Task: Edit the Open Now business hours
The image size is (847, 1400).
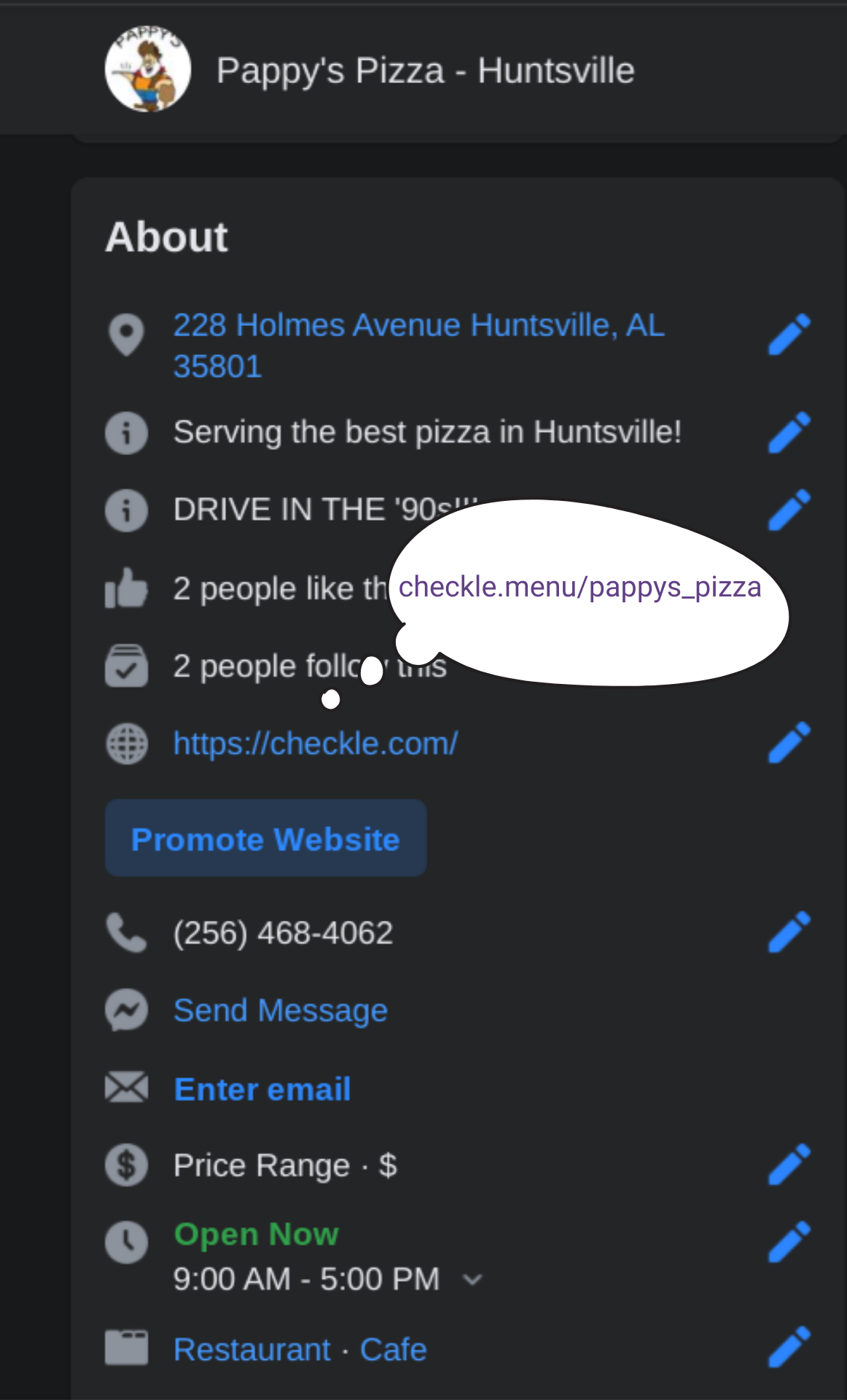Action: (x=789, y=1242)
